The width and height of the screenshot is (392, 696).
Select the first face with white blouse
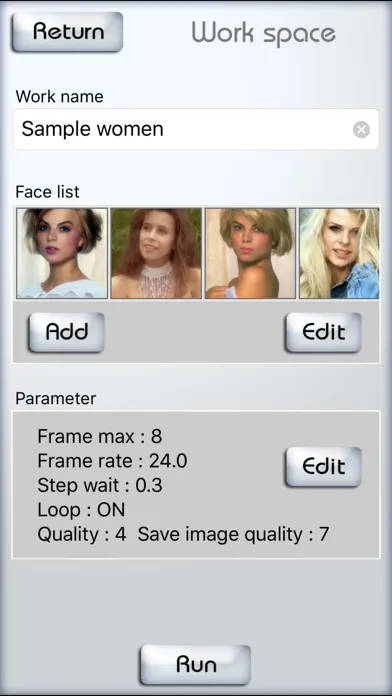[62, 253]
